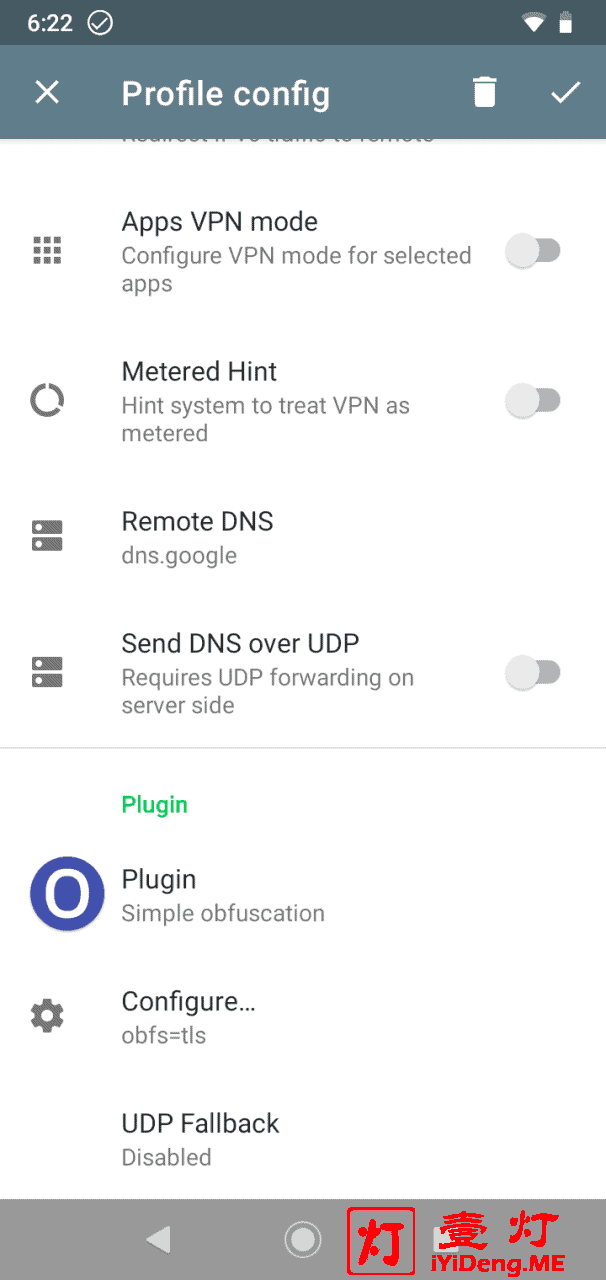Save profile with the checkmark icon
The height and width of the screenshot is (1280, 606).
point(565,93)
